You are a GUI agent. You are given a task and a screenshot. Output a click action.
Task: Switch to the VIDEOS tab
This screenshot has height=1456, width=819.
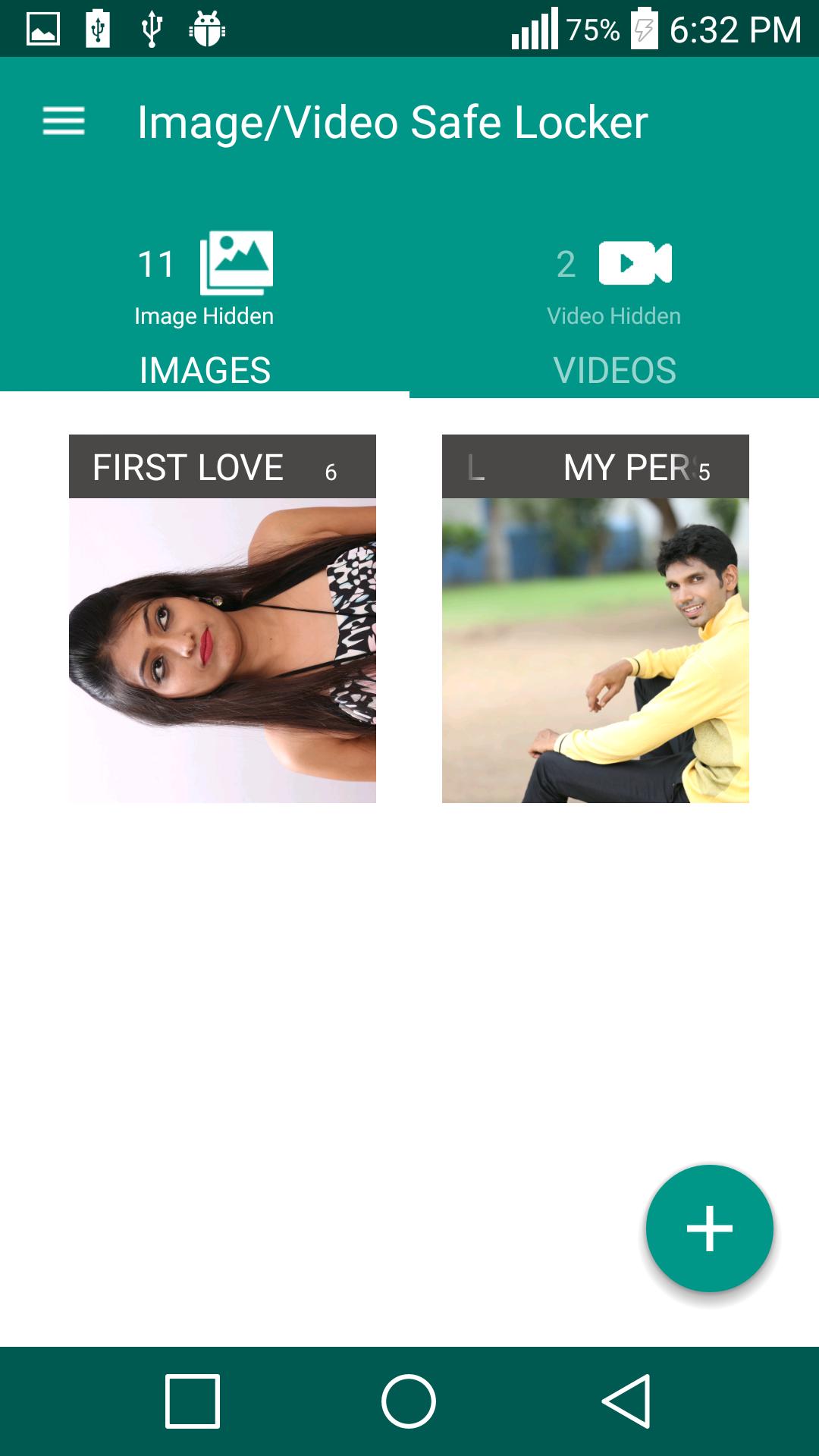[x=614, y=369]
